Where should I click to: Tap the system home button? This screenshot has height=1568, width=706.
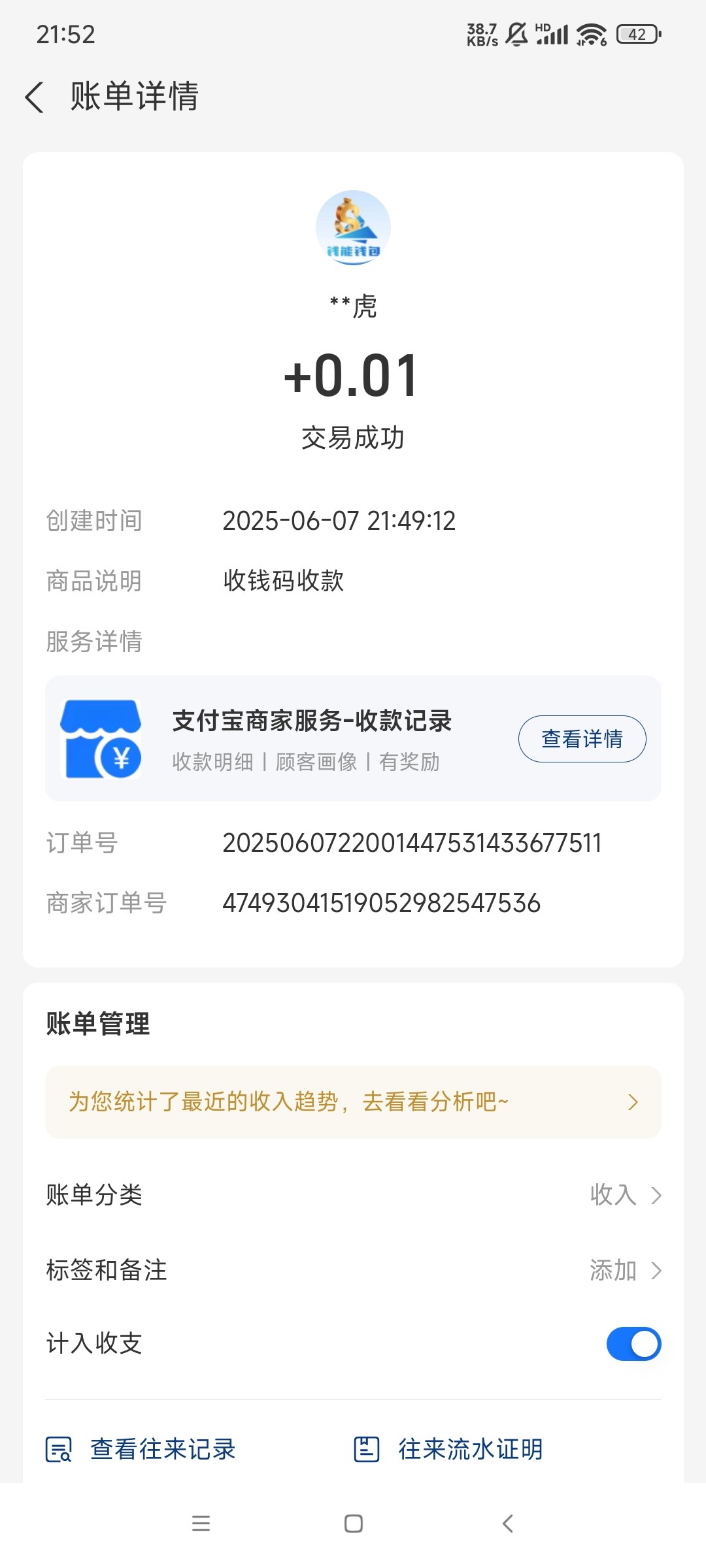coord(353,1524)
